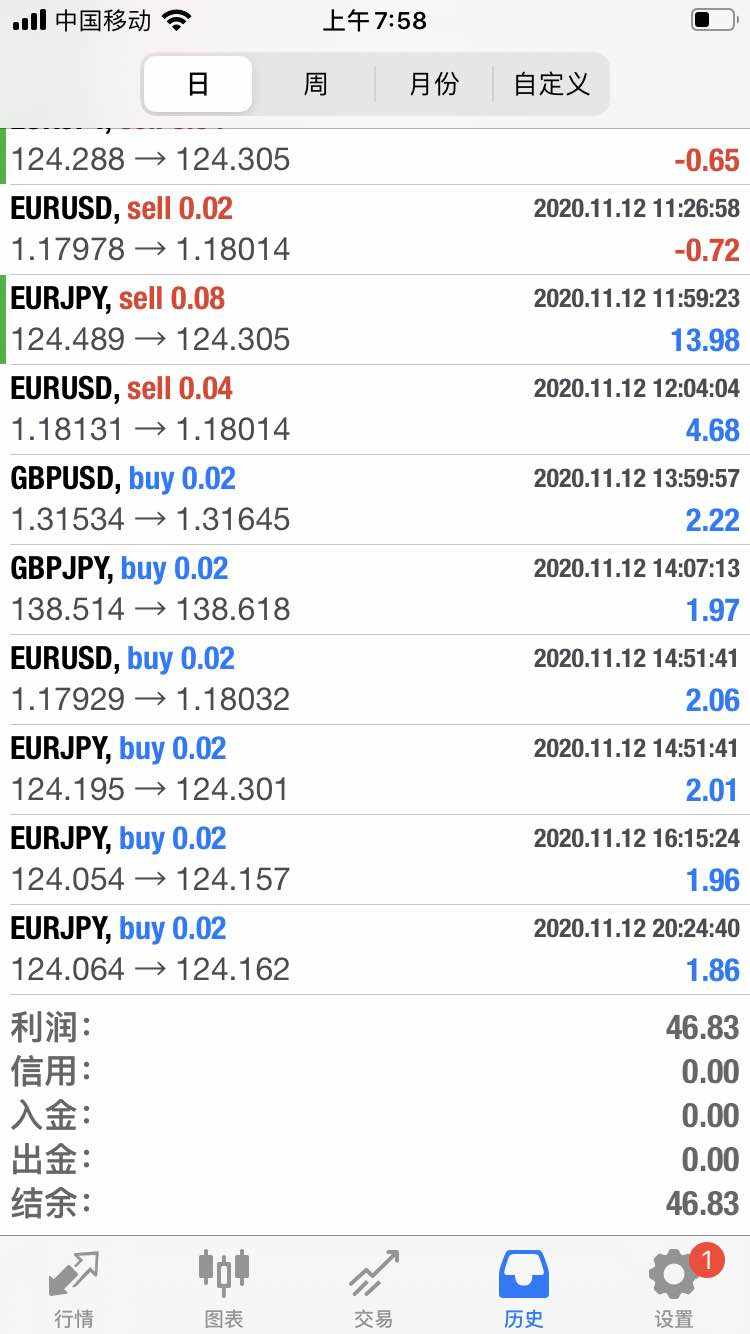
Task: Open the EURJPY buy trade with profit 2.01
Action: coord(375,769)
